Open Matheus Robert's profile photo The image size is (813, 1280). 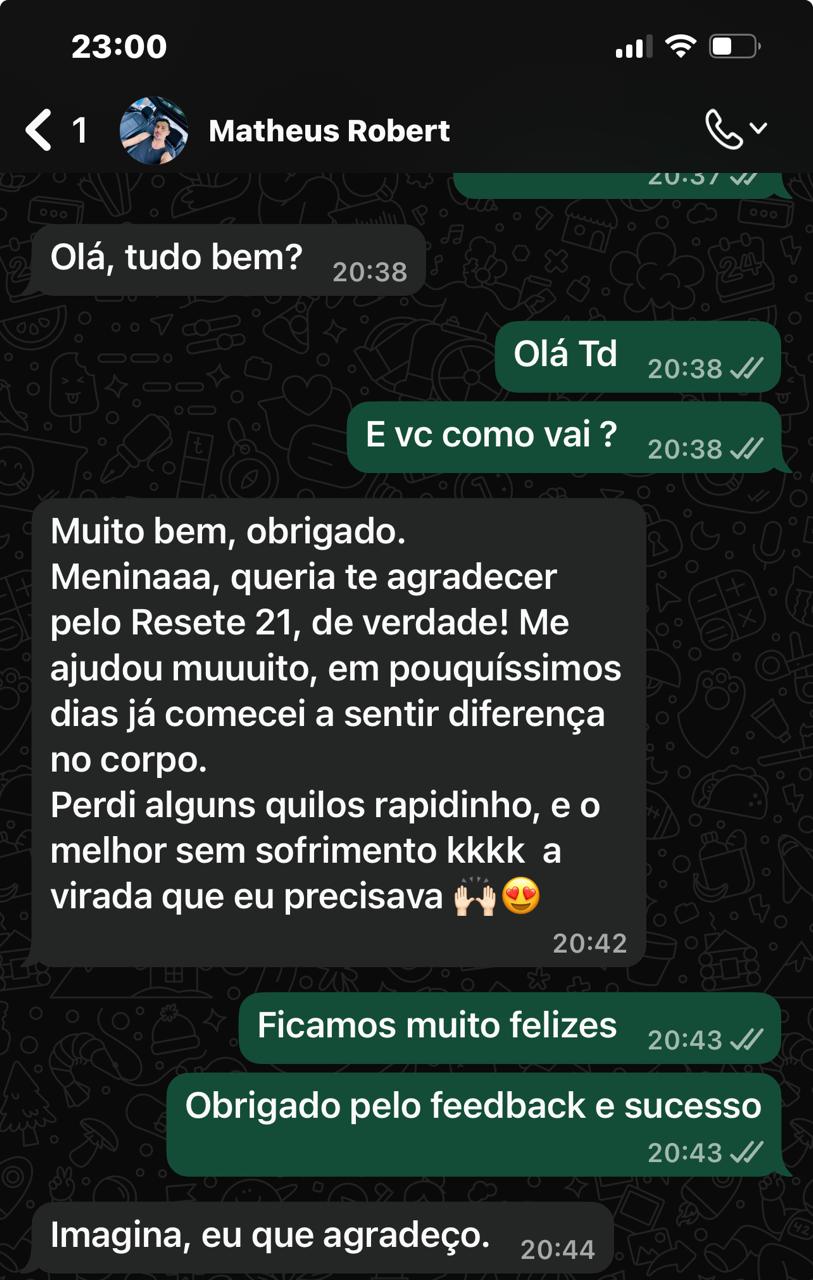tap(153, 131)
